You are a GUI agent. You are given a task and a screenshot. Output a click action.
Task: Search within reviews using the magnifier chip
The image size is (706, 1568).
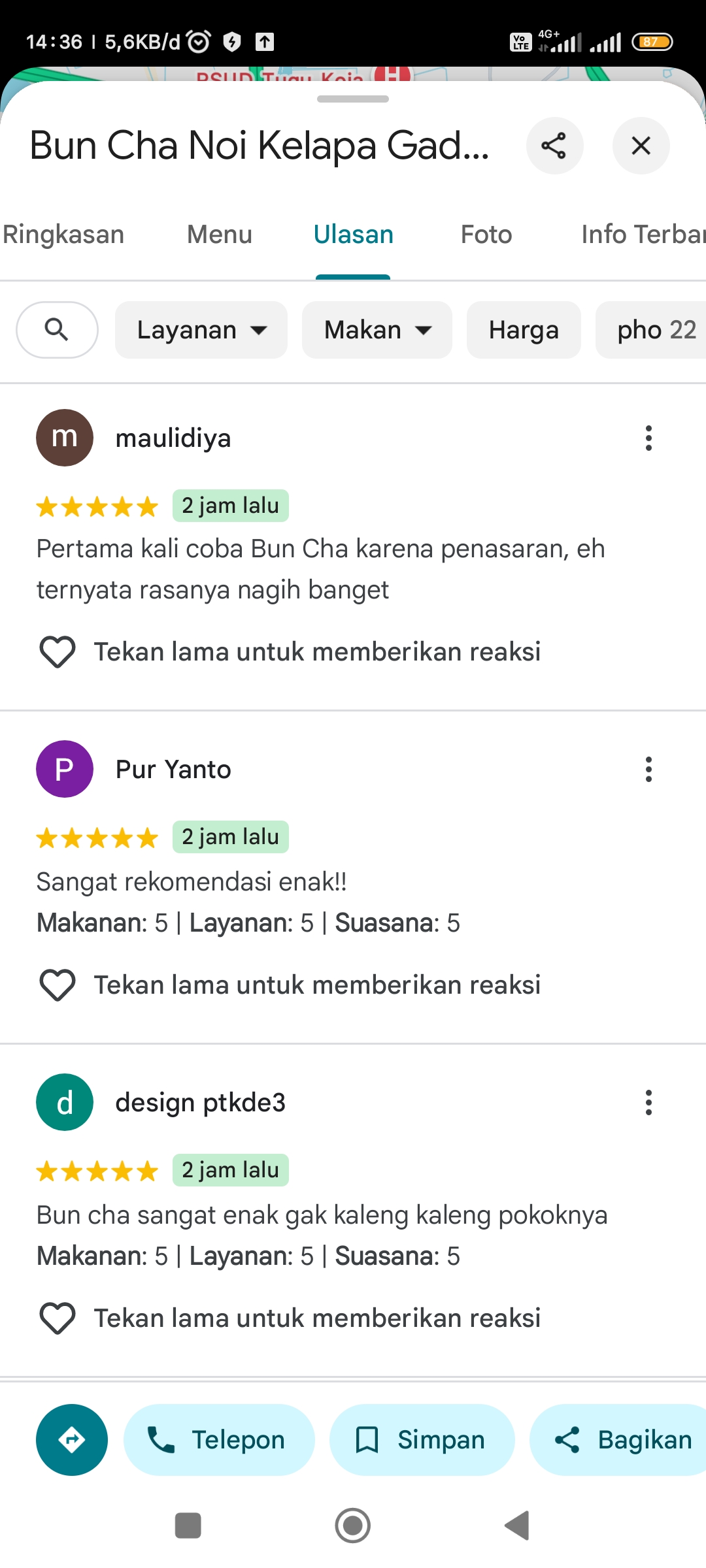[x=57, y=330]
